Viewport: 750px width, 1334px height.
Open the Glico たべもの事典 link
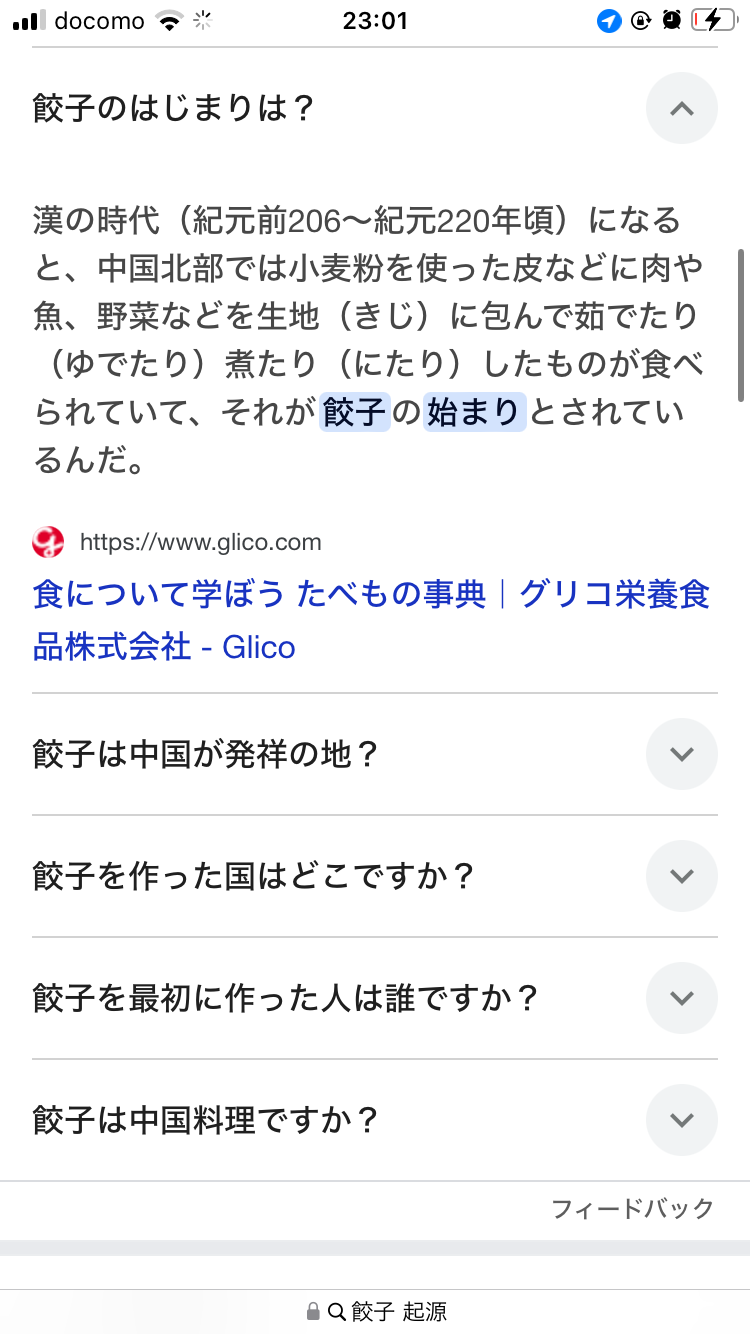click(x=370, y=619)
